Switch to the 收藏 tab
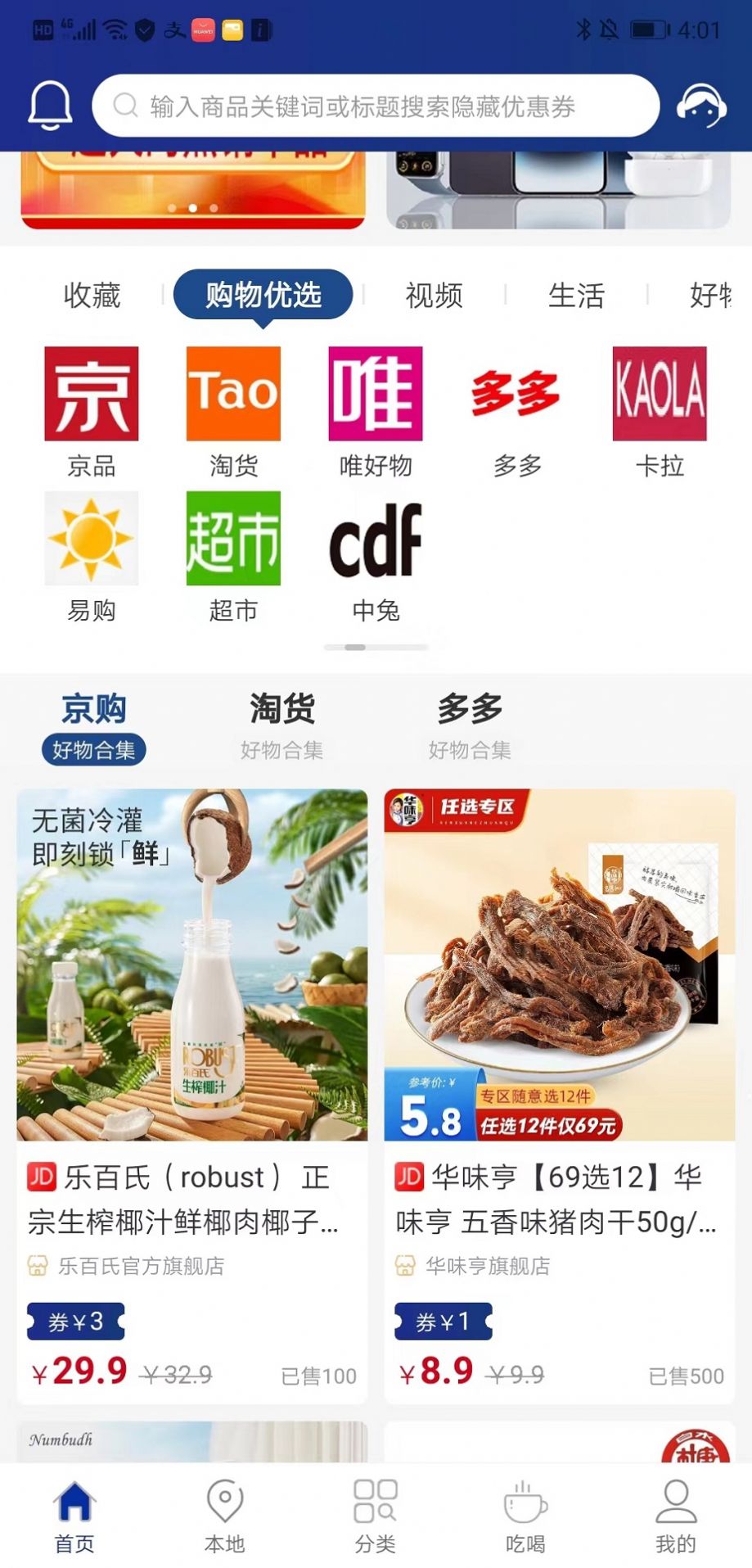752x1568 pixels. coord(92,295)
